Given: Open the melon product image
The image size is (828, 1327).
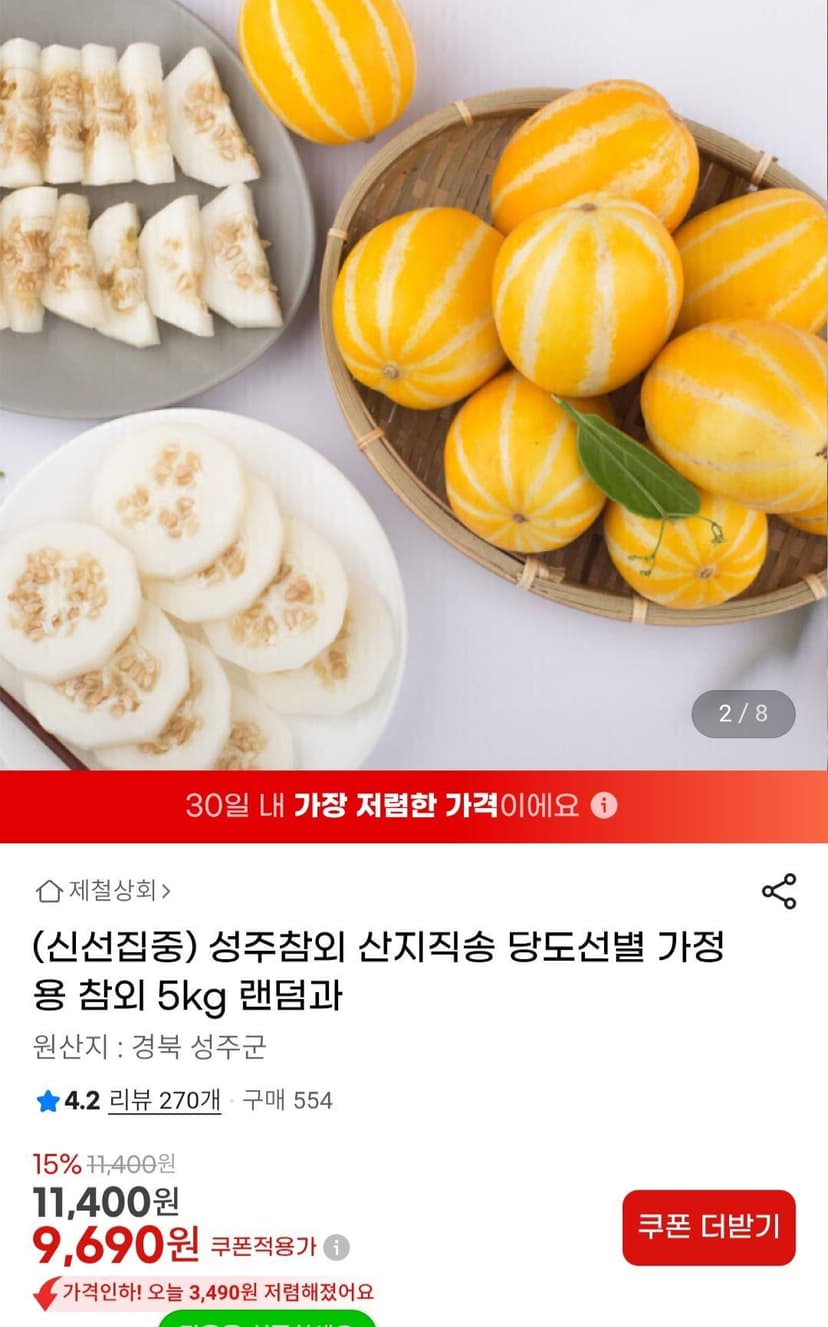Looking at the screenshot, I should 414,385.
